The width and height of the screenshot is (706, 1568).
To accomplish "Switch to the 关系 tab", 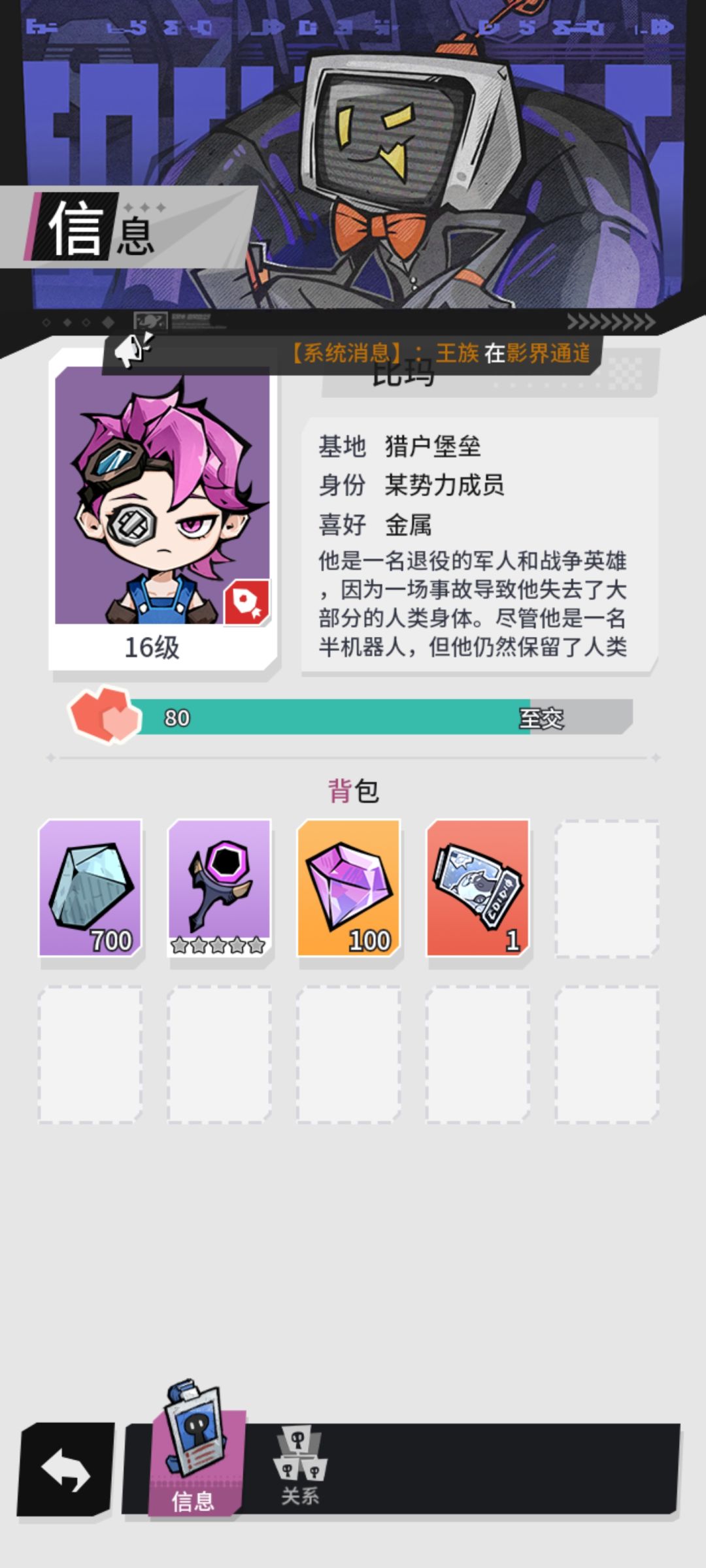I will (300, 1467).
